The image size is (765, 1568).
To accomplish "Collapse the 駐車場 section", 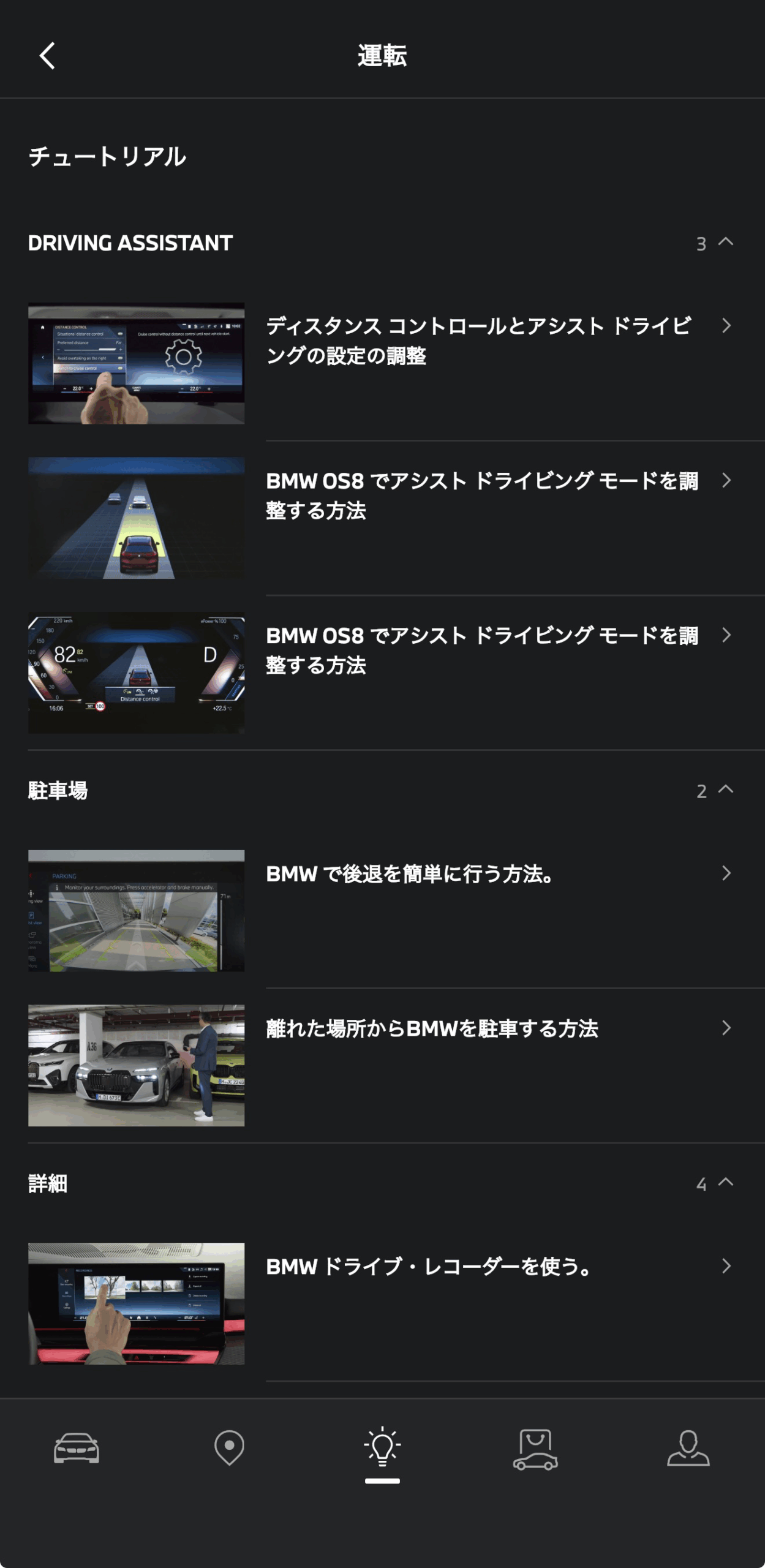I will point(725,790).
